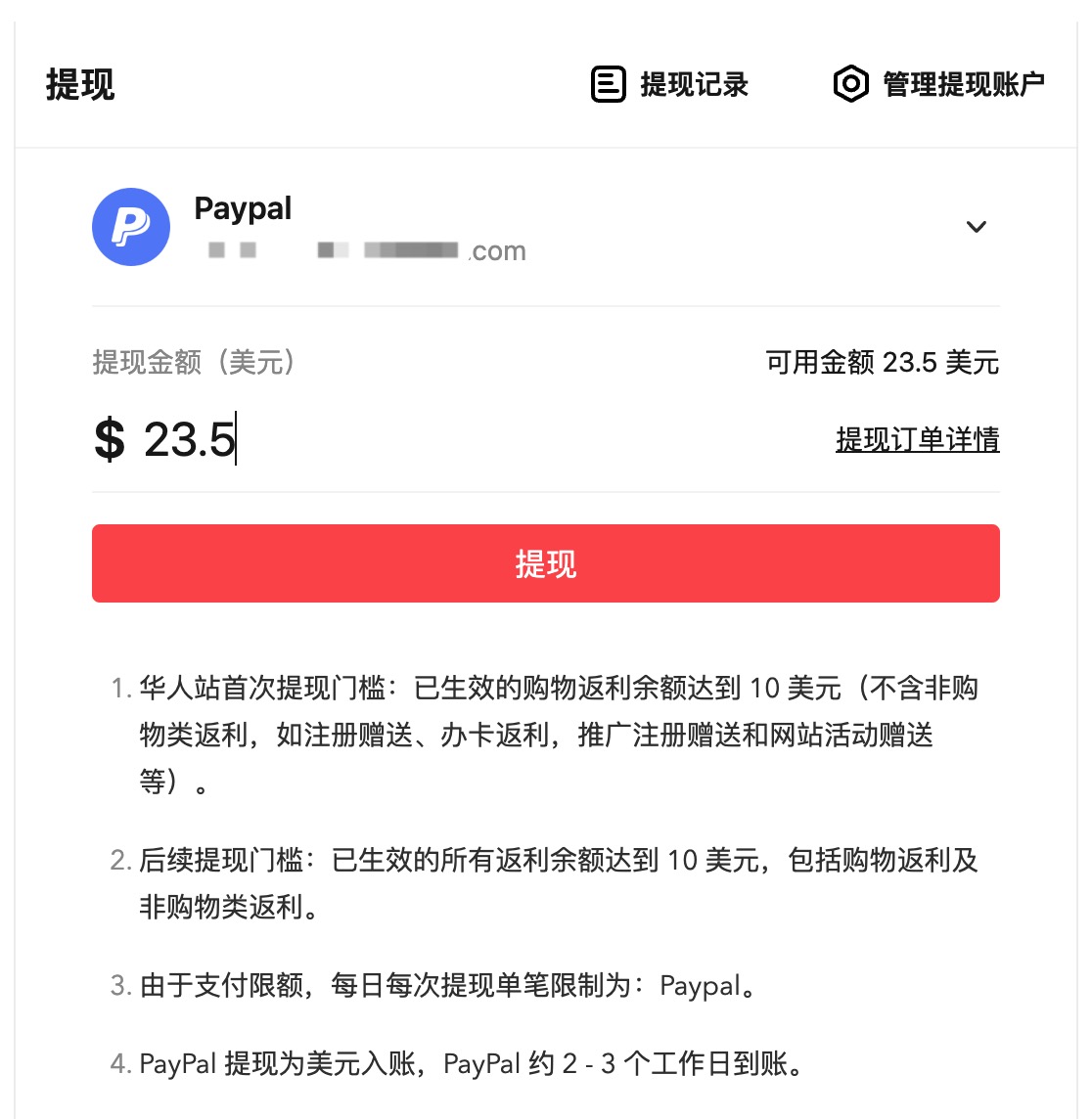Open 提现订单详情 order details link
The height and width of the screenshot is (1119, 1092).
point(916,441)
